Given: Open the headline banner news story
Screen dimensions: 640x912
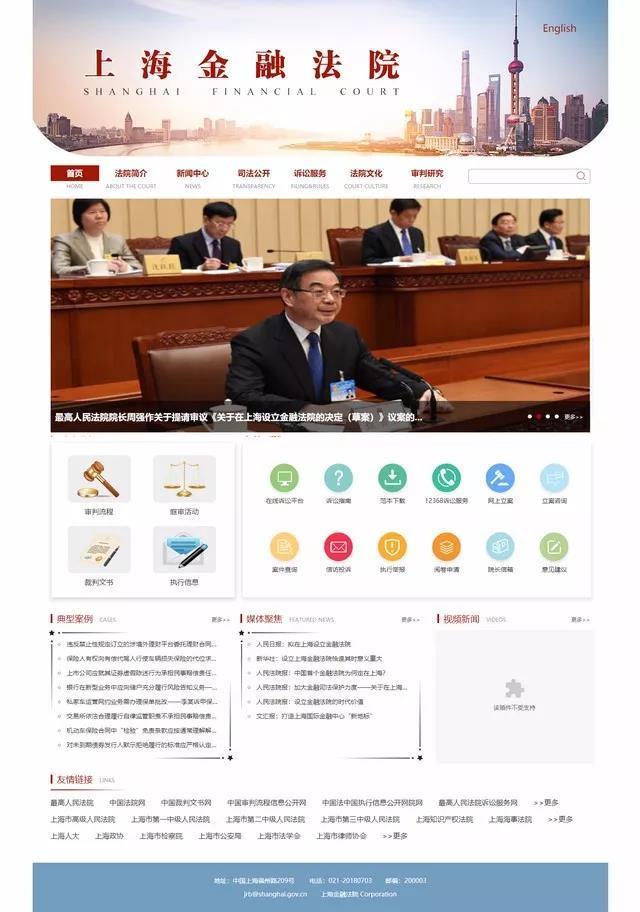Looking at the screenshot, I should (238, 418).
